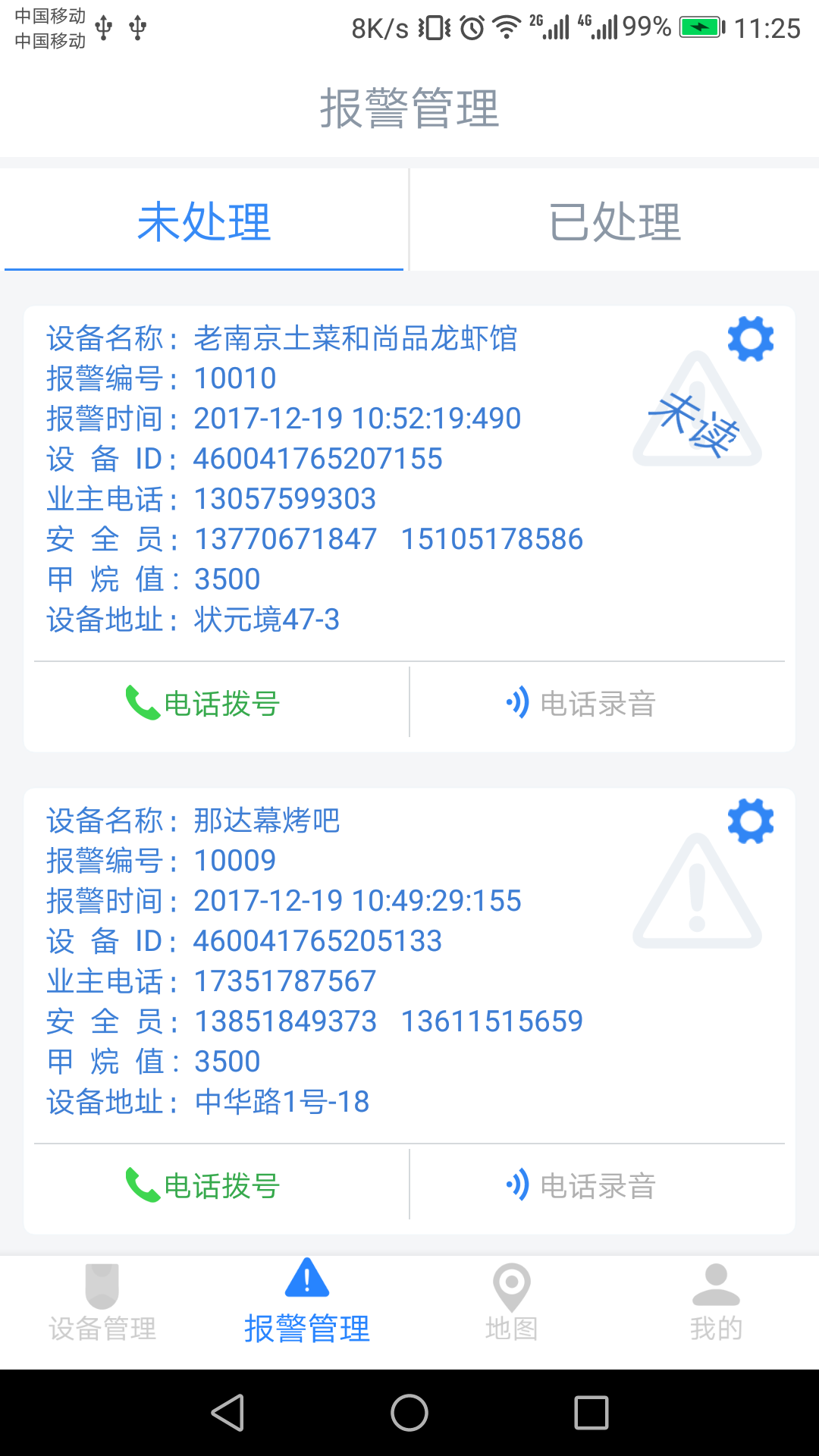Switch to 我的 tab
Image resolution: width=819 pixels, height=1456 pixels.
(x=716, y=1302)
